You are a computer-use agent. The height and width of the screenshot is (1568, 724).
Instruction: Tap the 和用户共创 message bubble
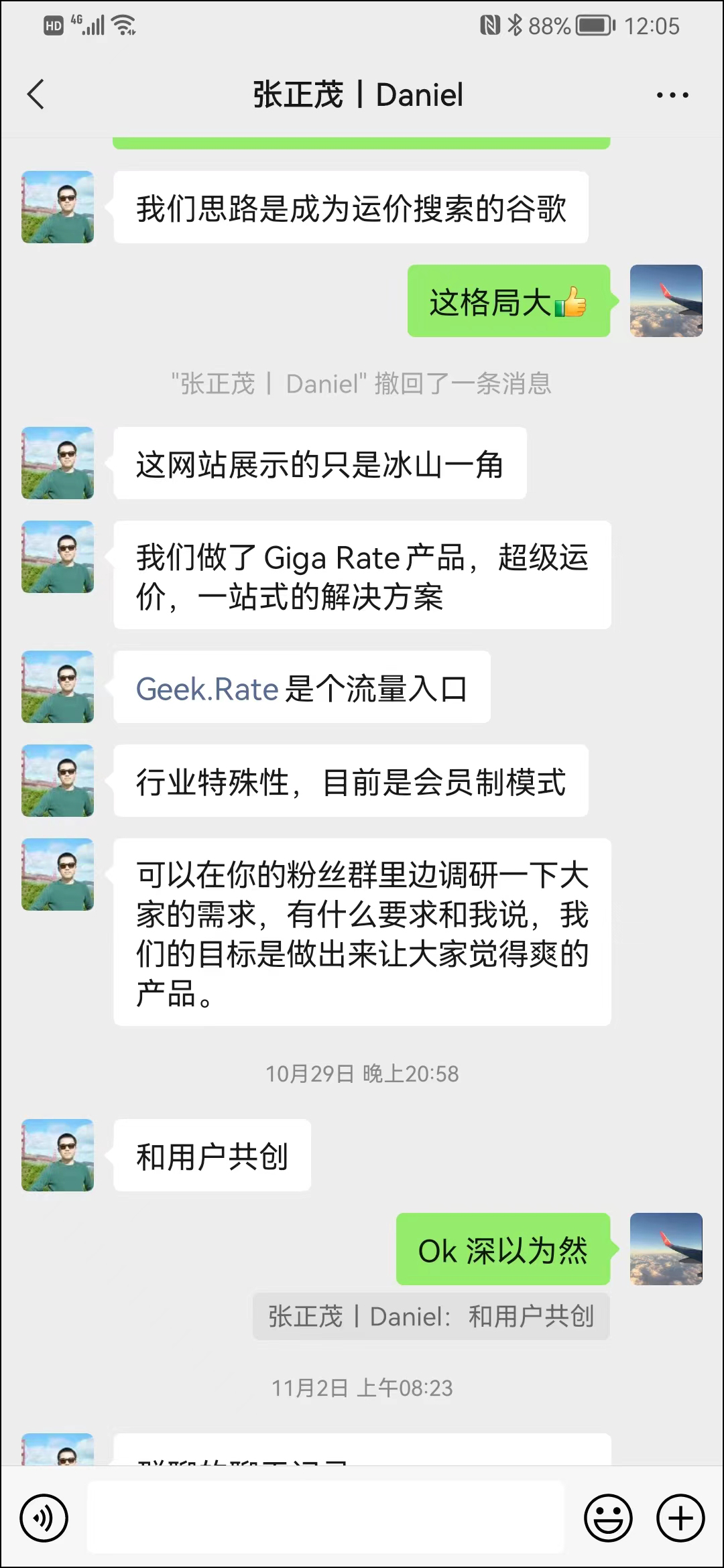(212, 1155)
